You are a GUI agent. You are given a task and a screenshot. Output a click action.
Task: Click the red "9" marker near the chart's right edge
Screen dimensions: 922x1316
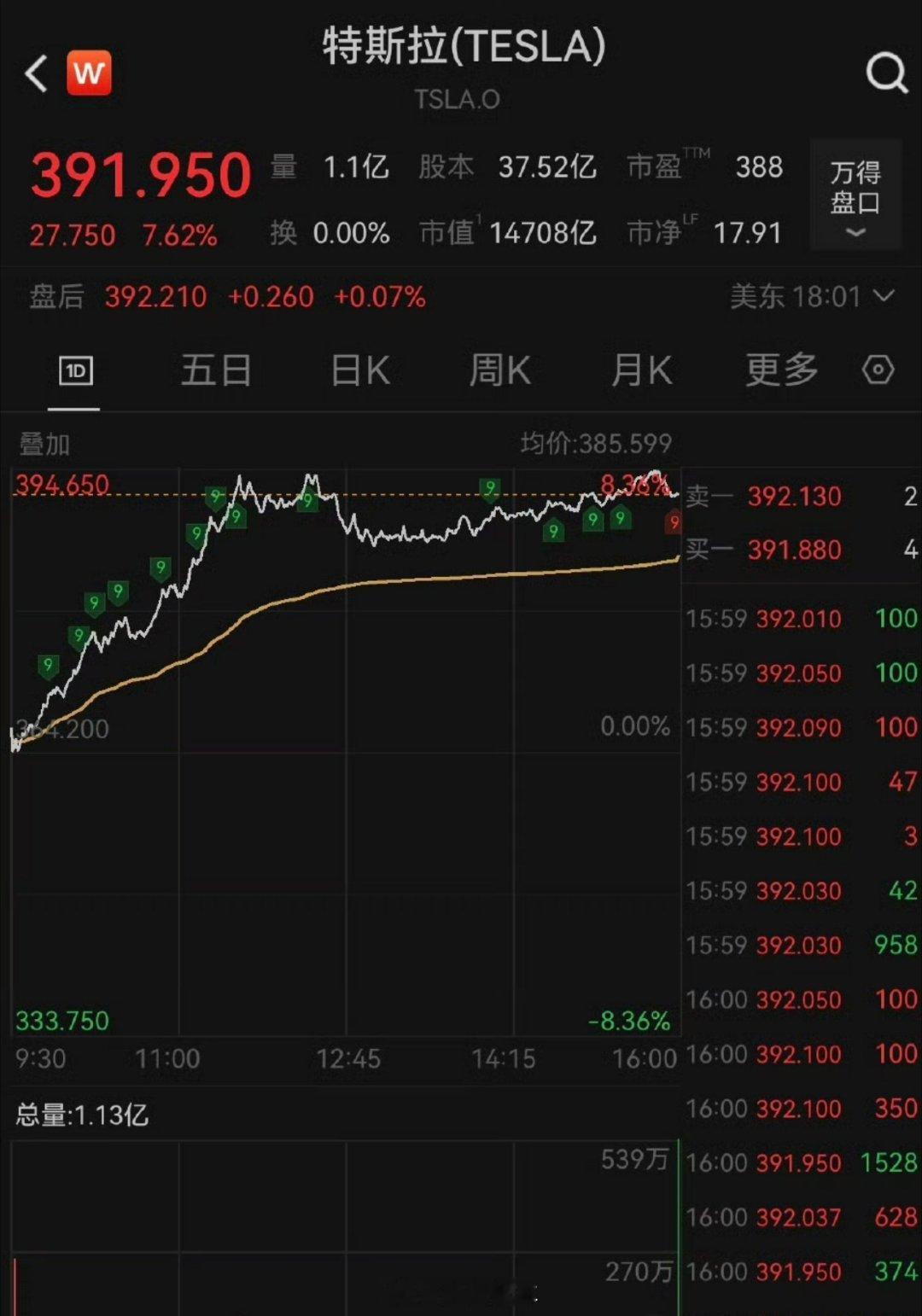[x=674, y=522]
